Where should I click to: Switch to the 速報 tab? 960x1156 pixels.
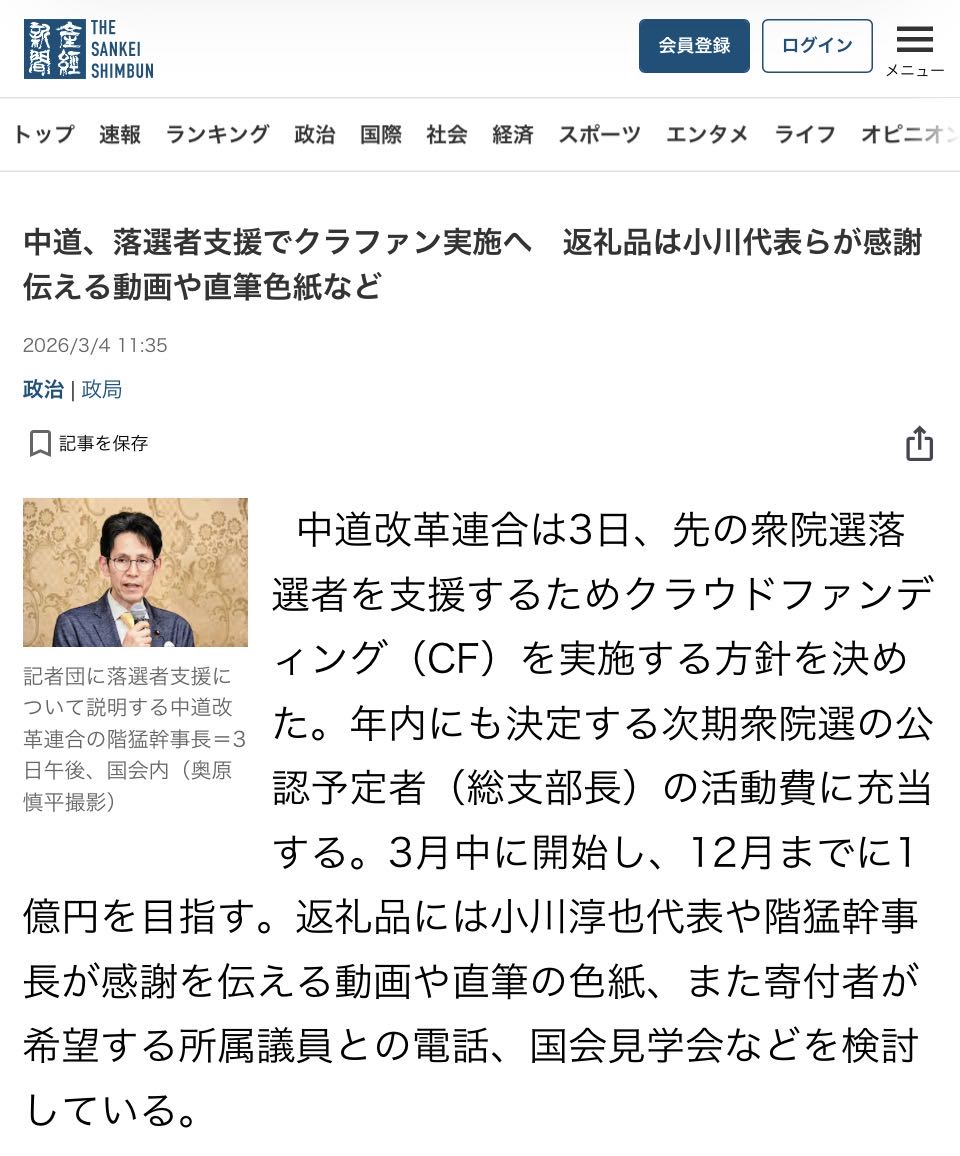pyautogui.click(x=120, y=134)
